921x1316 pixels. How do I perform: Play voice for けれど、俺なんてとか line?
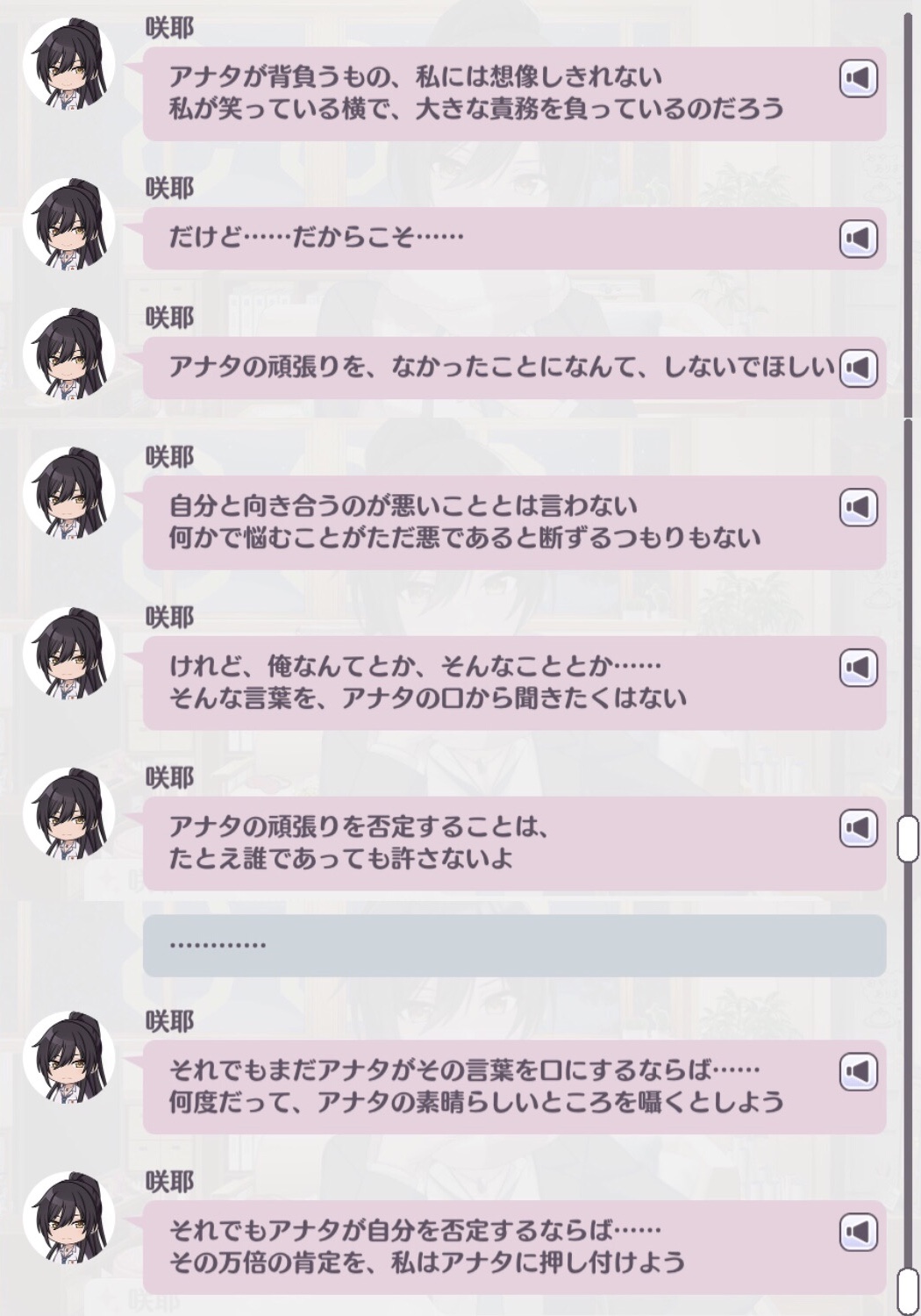(x=858, y=668)
